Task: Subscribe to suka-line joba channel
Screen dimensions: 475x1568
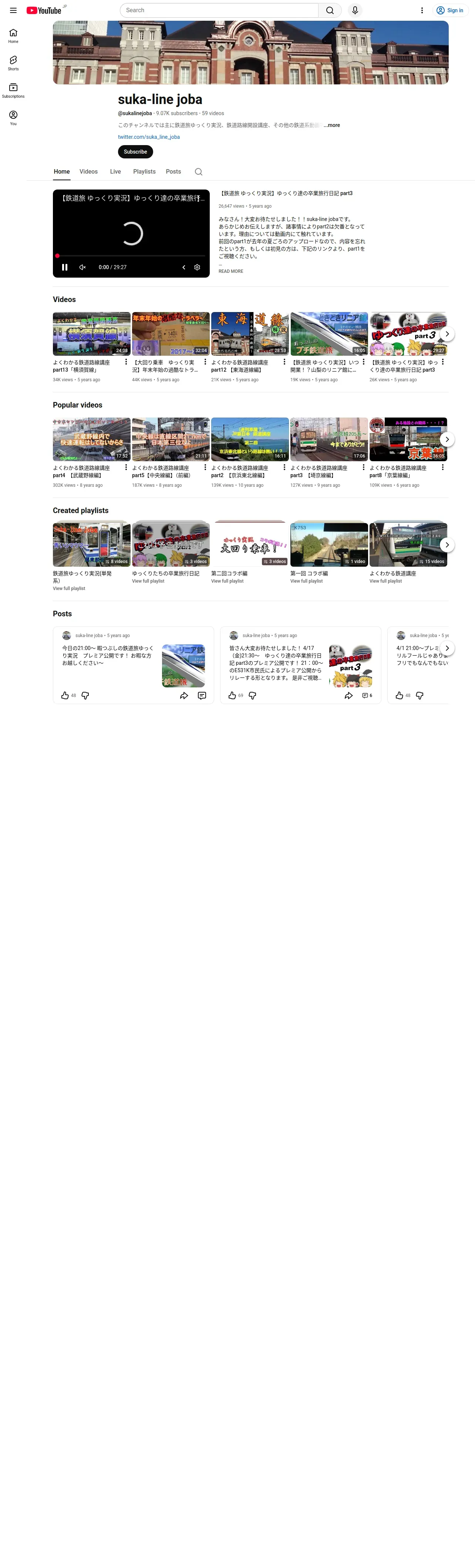Action: tap(135, 151)
